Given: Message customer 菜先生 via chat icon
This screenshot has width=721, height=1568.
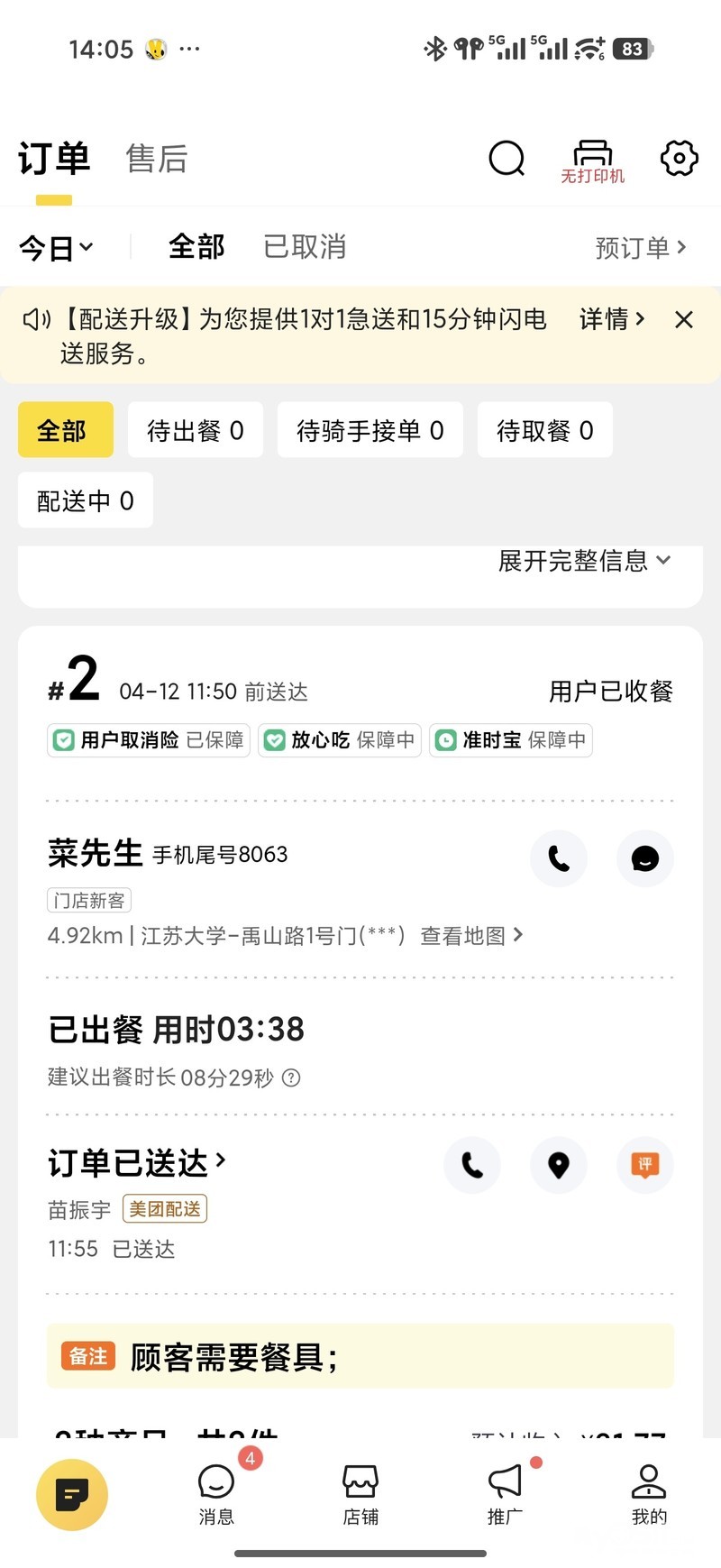Looking at the screenshot, I should [644, 858].
